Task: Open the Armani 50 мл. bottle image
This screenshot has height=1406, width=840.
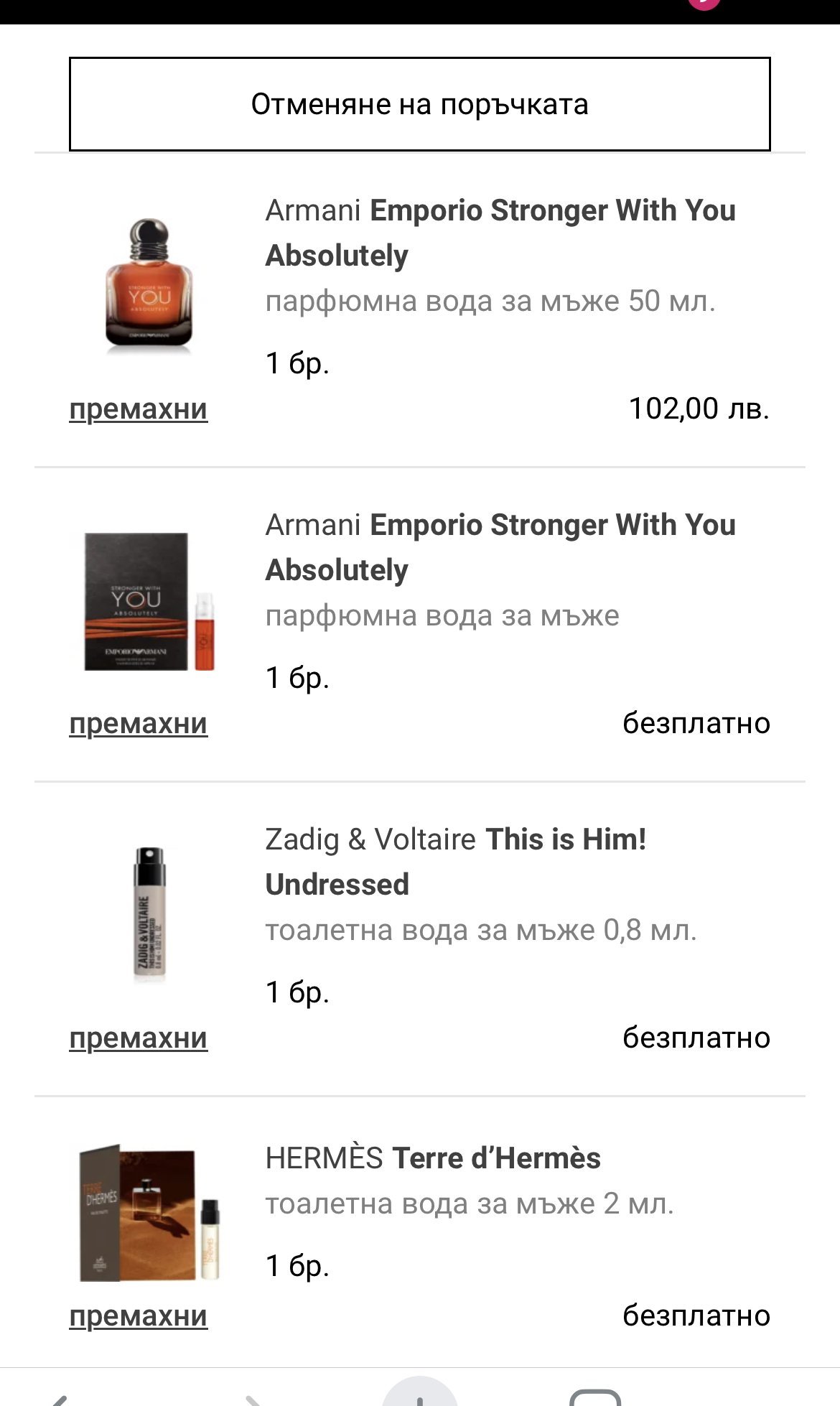Action: pos(149,286)
